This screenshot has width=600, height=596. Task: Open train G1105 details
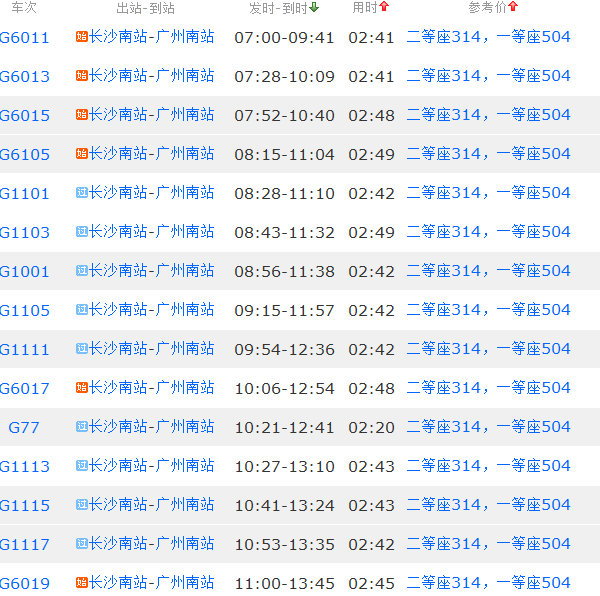pyautogui.click(x=24, y=311)
